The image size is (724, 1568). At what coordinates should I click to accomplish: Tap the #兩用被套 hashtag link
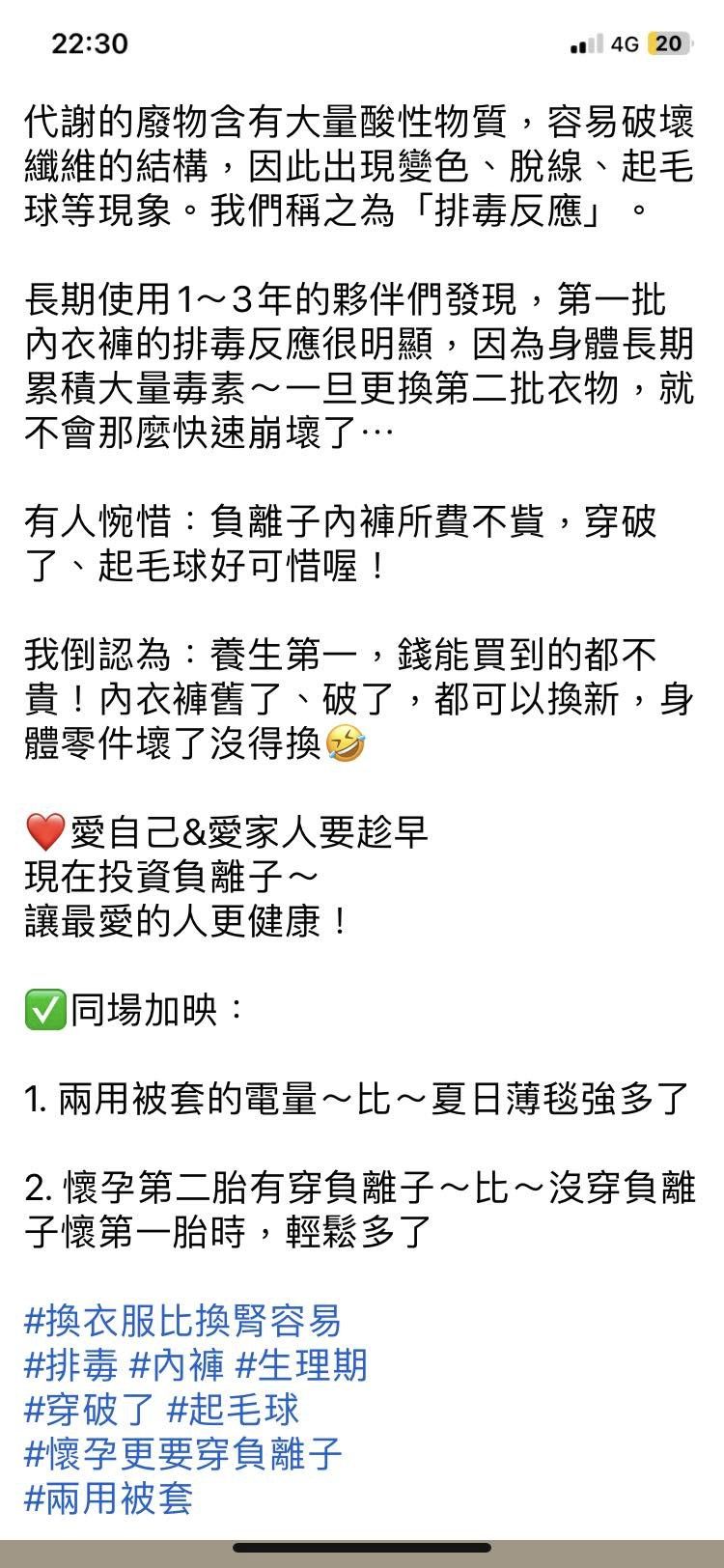[x=108, y=1498]
